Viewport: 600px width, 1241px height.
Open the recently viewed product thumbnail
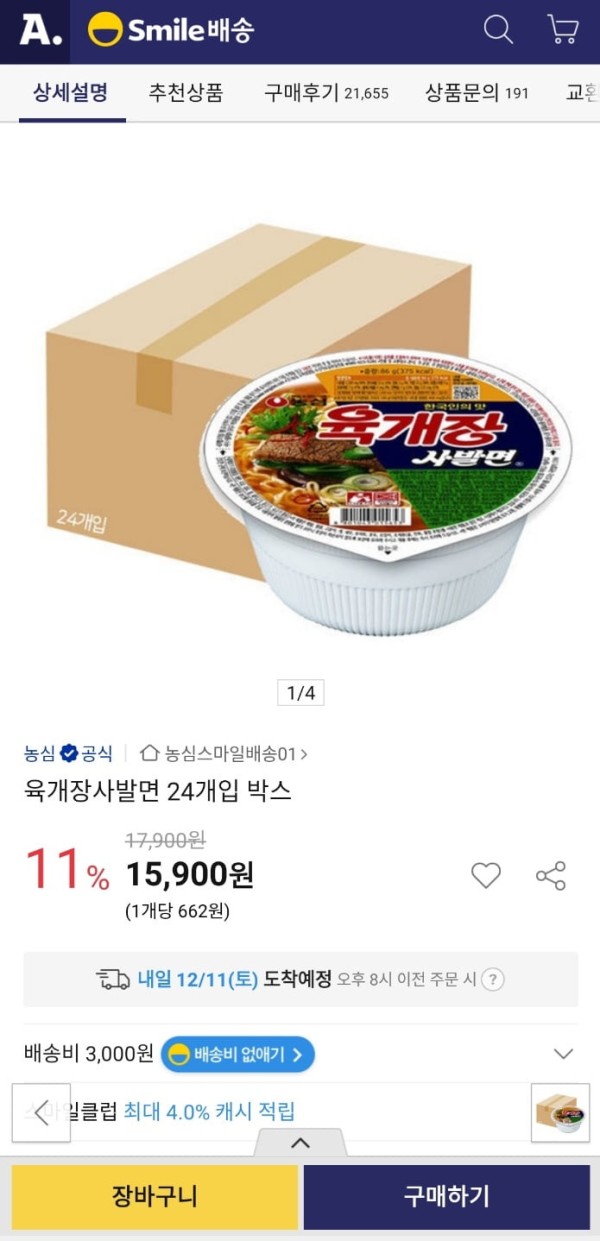pos(560,1112)
